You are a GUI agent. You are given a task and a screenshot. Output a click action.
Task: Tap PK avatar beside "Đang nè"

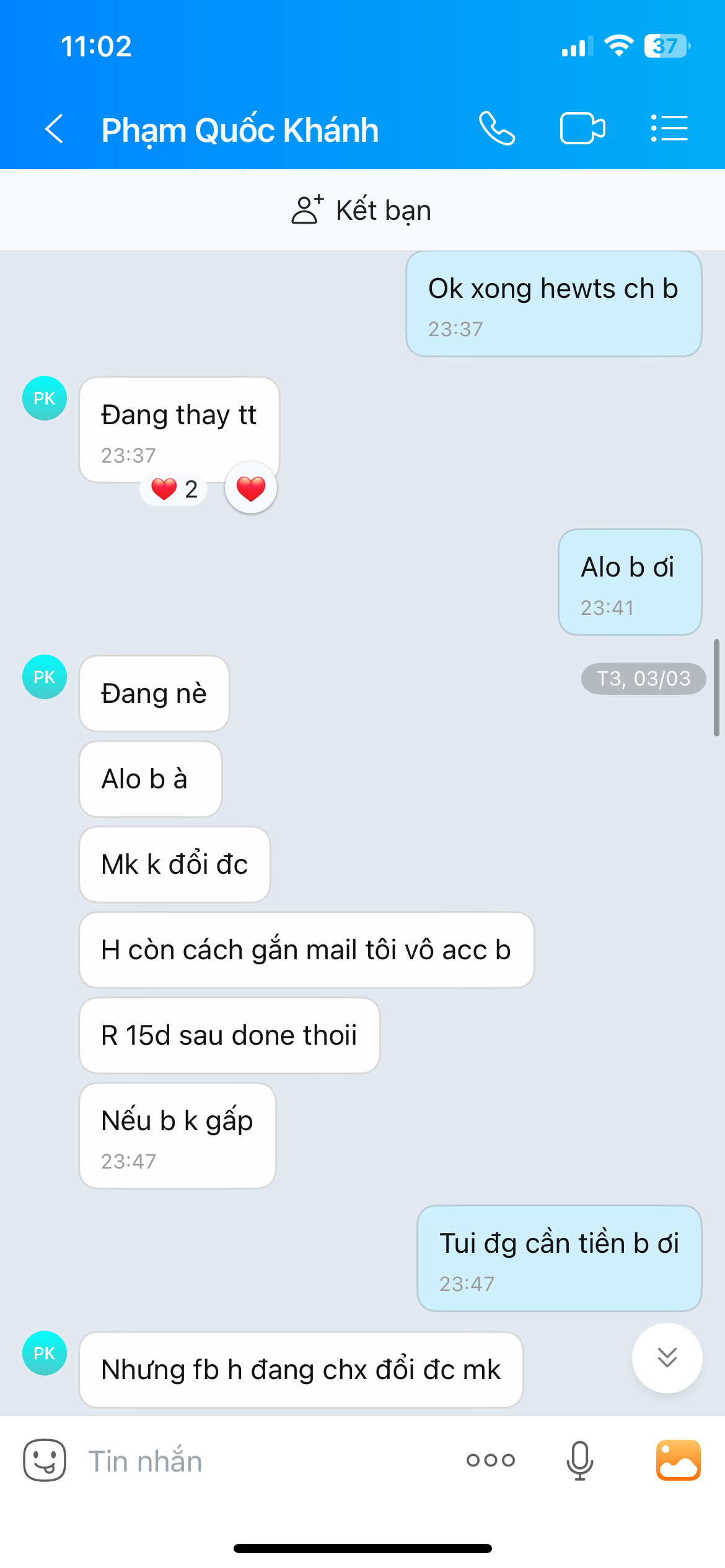(45, 677)
